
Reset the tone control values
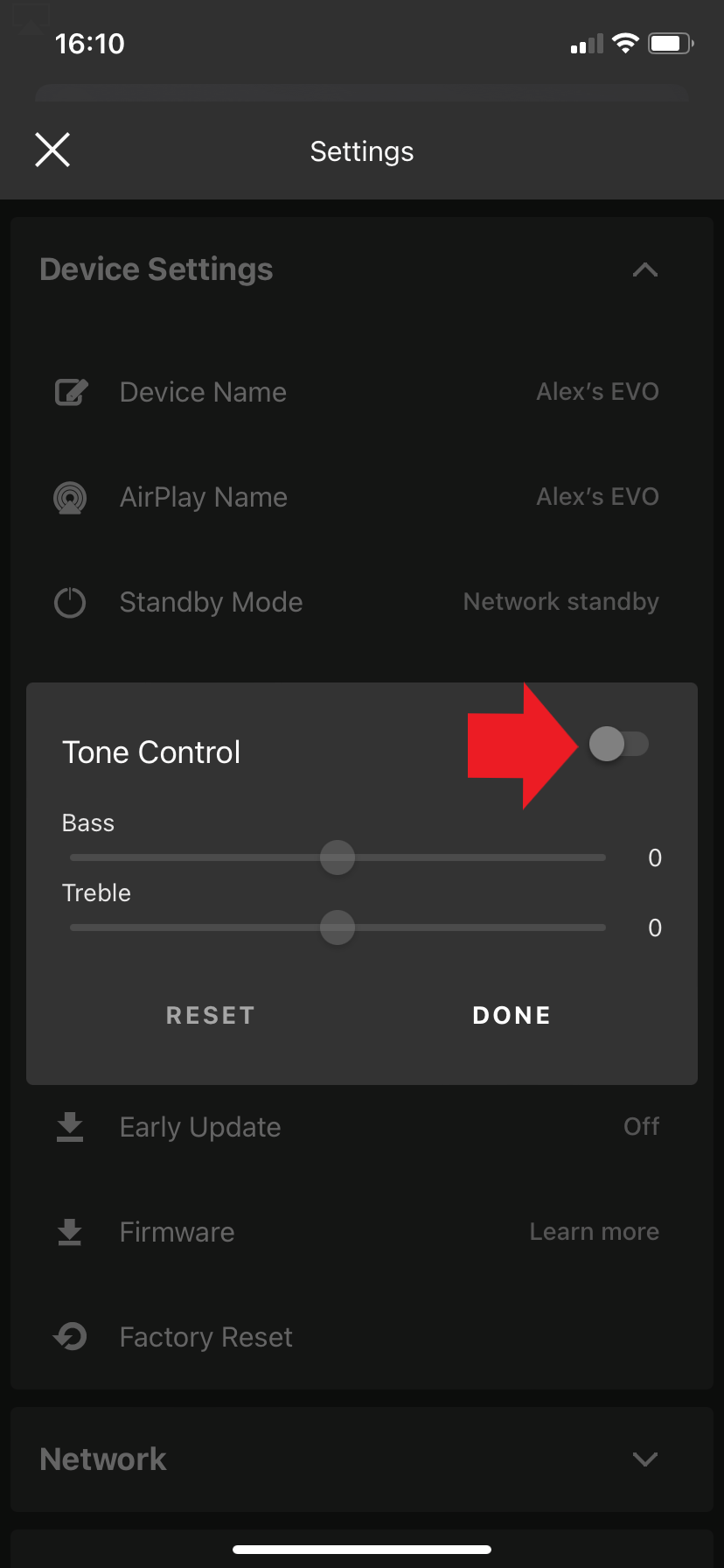(x=211, y=1015)
